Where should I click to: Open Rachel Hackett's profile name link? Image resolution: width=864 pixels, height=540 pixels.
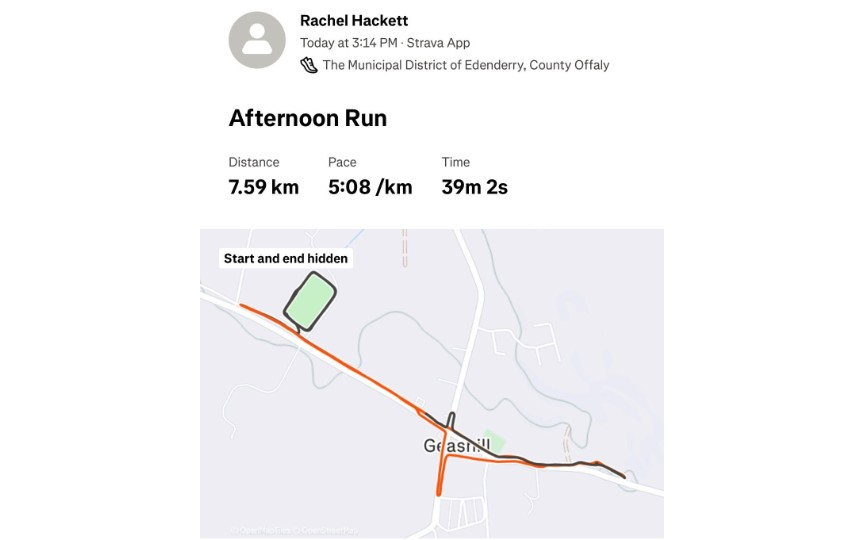tap(354, 21)
